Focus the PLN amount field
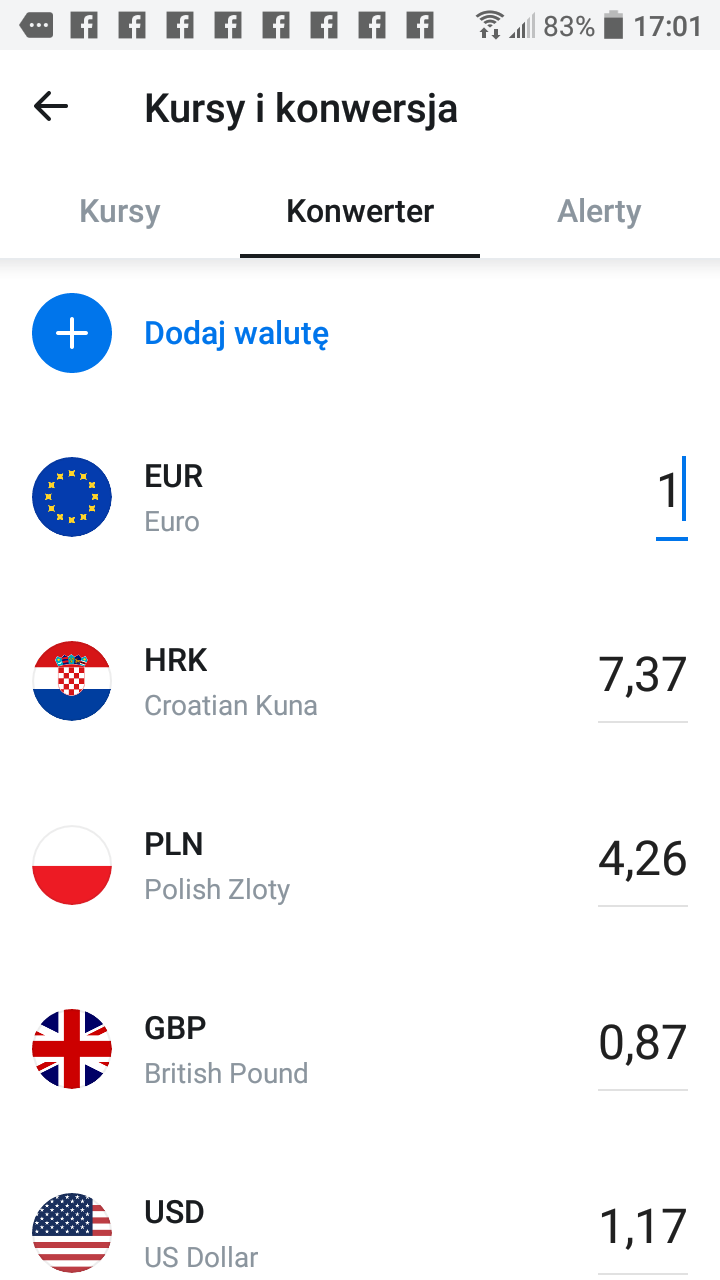Image resolution: width=720 pixels, height=1280 pixels. (x=642, y=859)
